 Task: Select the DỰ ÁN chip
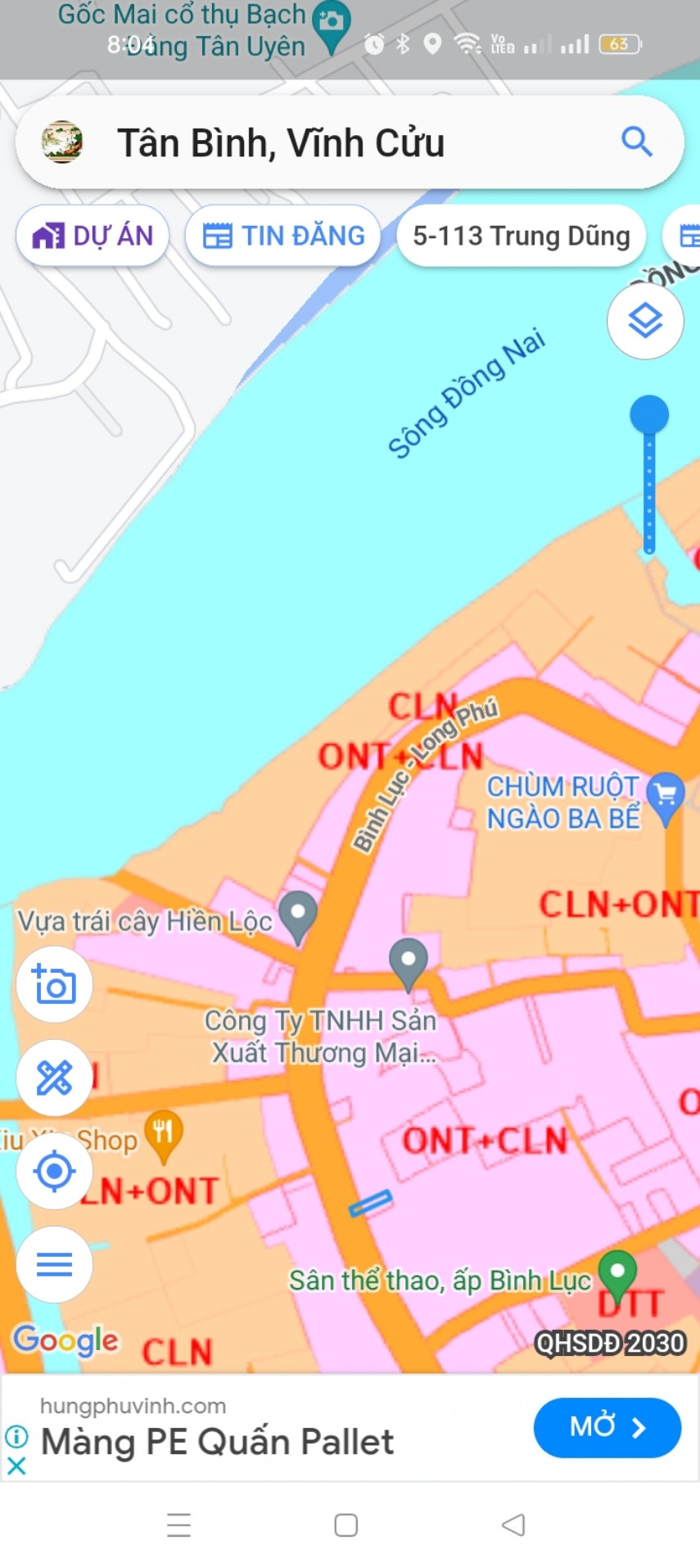(x=93, y=236)
